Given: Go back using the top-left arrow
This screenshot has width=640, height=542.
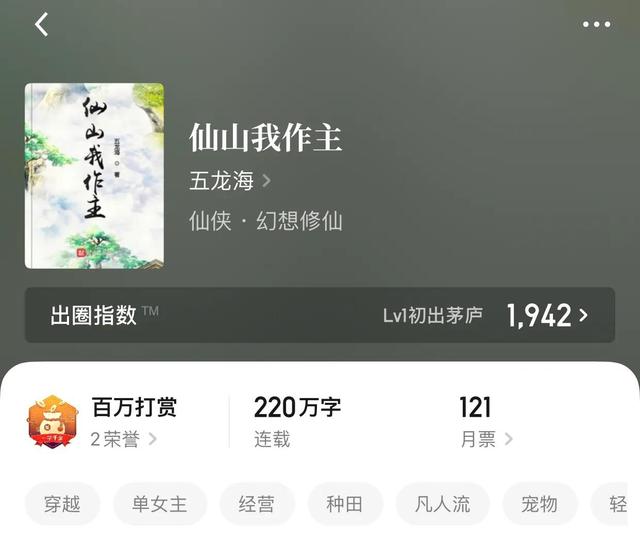Looking at the screenshot, I should 41,25.
